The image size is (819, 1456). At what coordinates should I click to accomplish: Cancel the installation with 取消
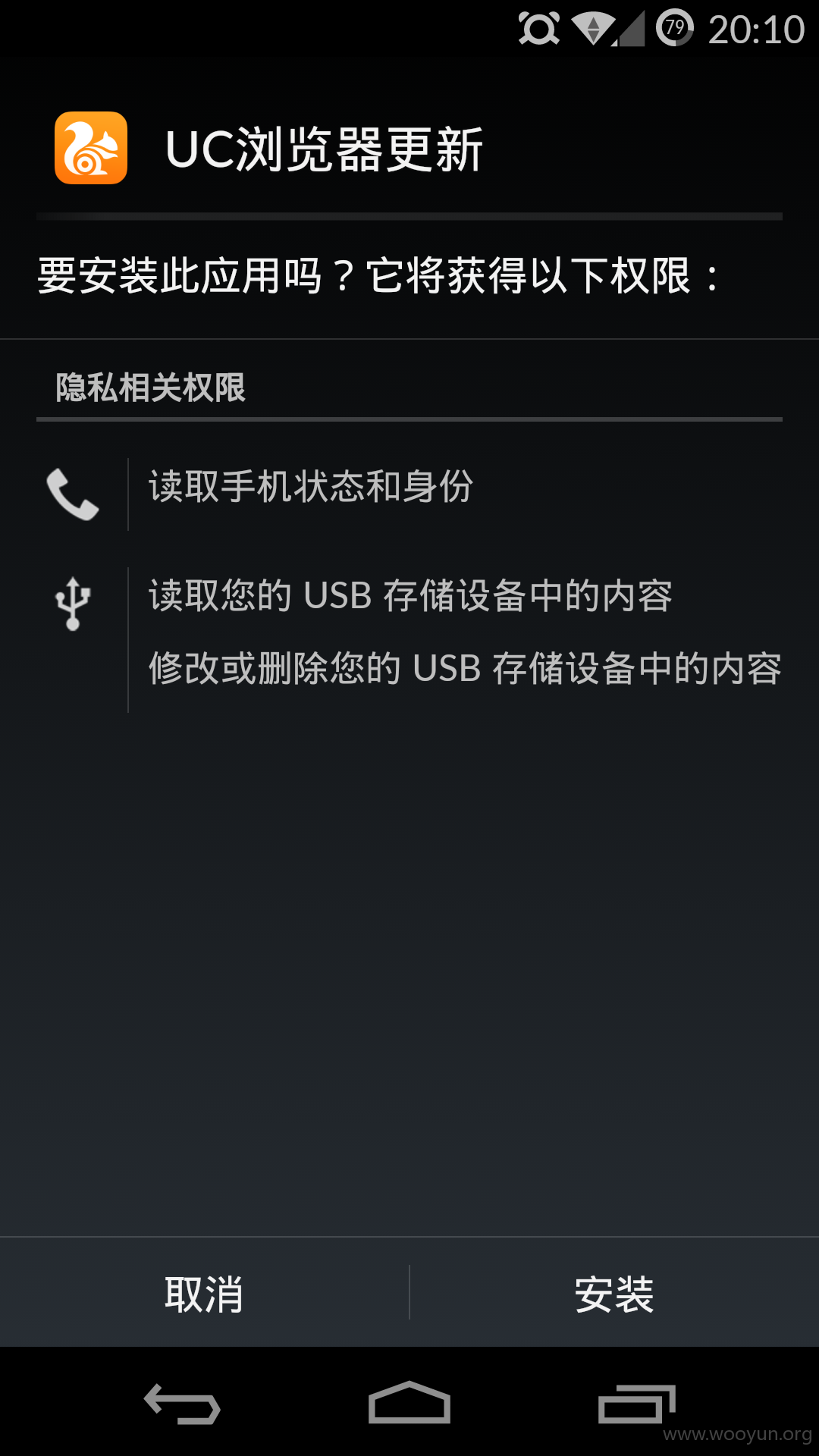204,1293
